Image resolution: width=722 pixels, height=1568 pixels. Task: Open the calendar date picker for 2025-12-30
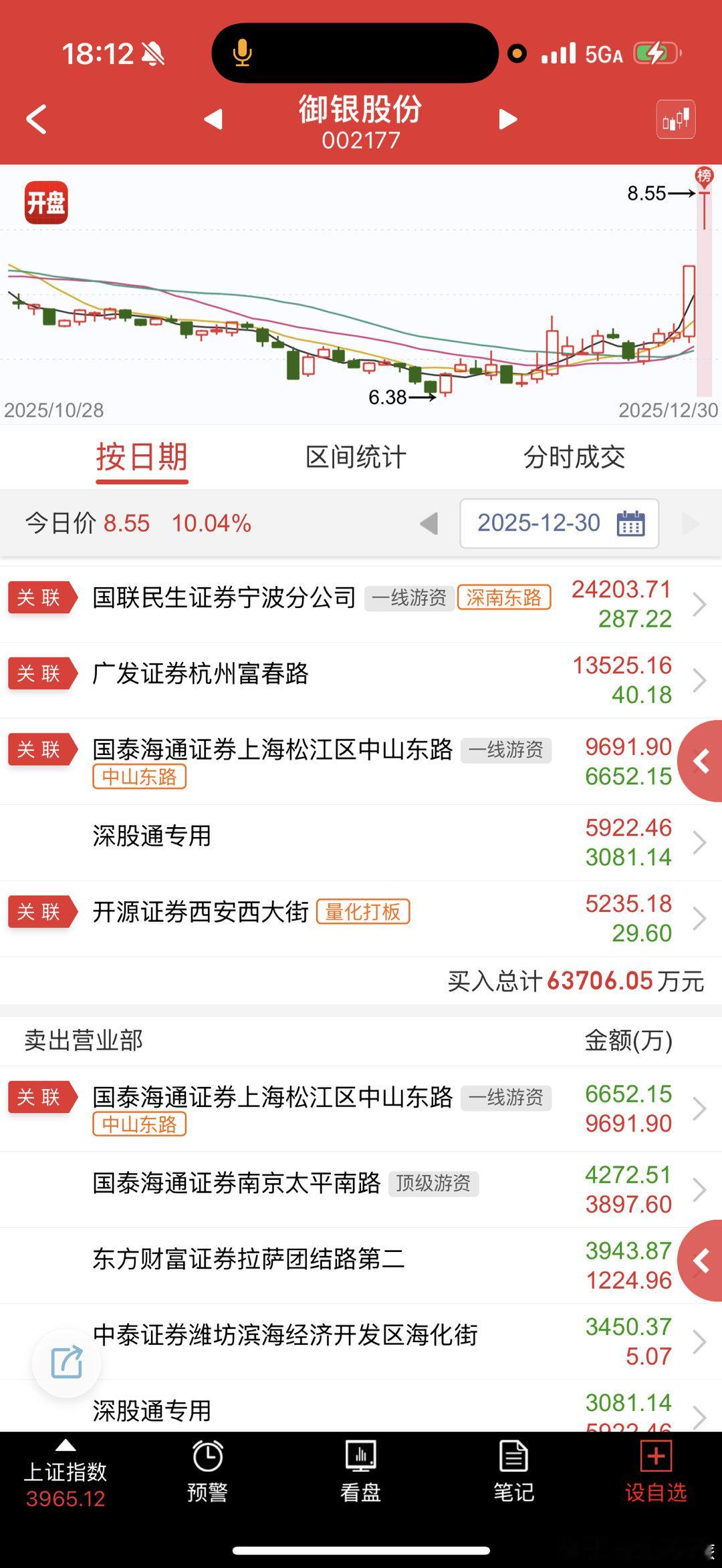pyautogui.click(x=631, y=524)
